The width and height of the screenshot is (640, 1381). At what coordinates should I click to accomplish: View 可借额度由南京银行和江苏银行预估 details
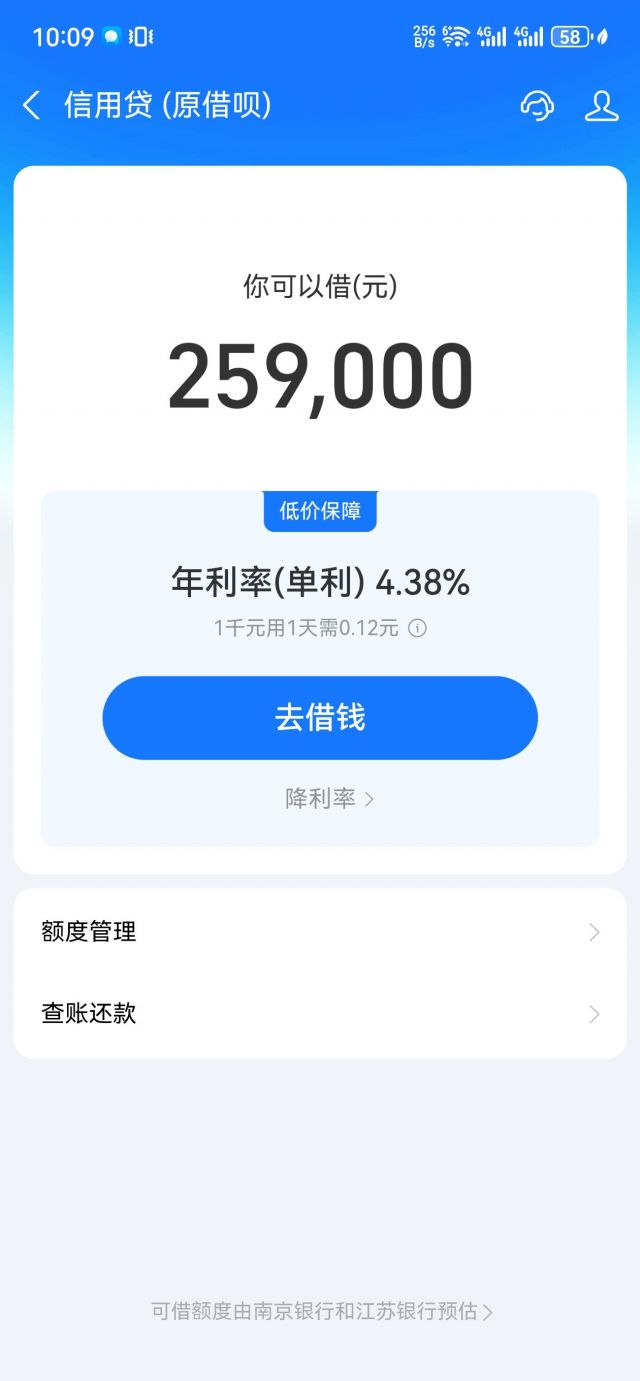pos(321,1311)
